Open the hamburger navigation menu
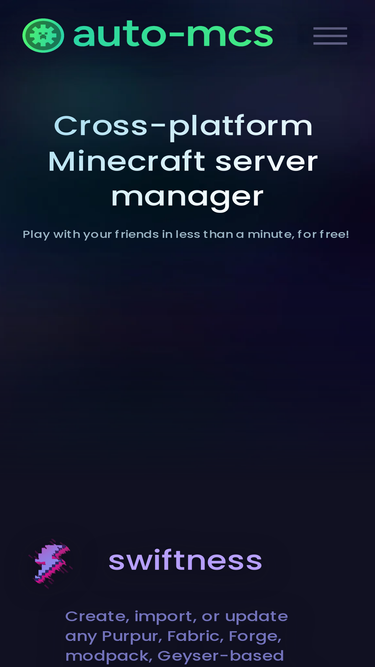The height and width of the screenshot is (667, 375). click(330, 36)
